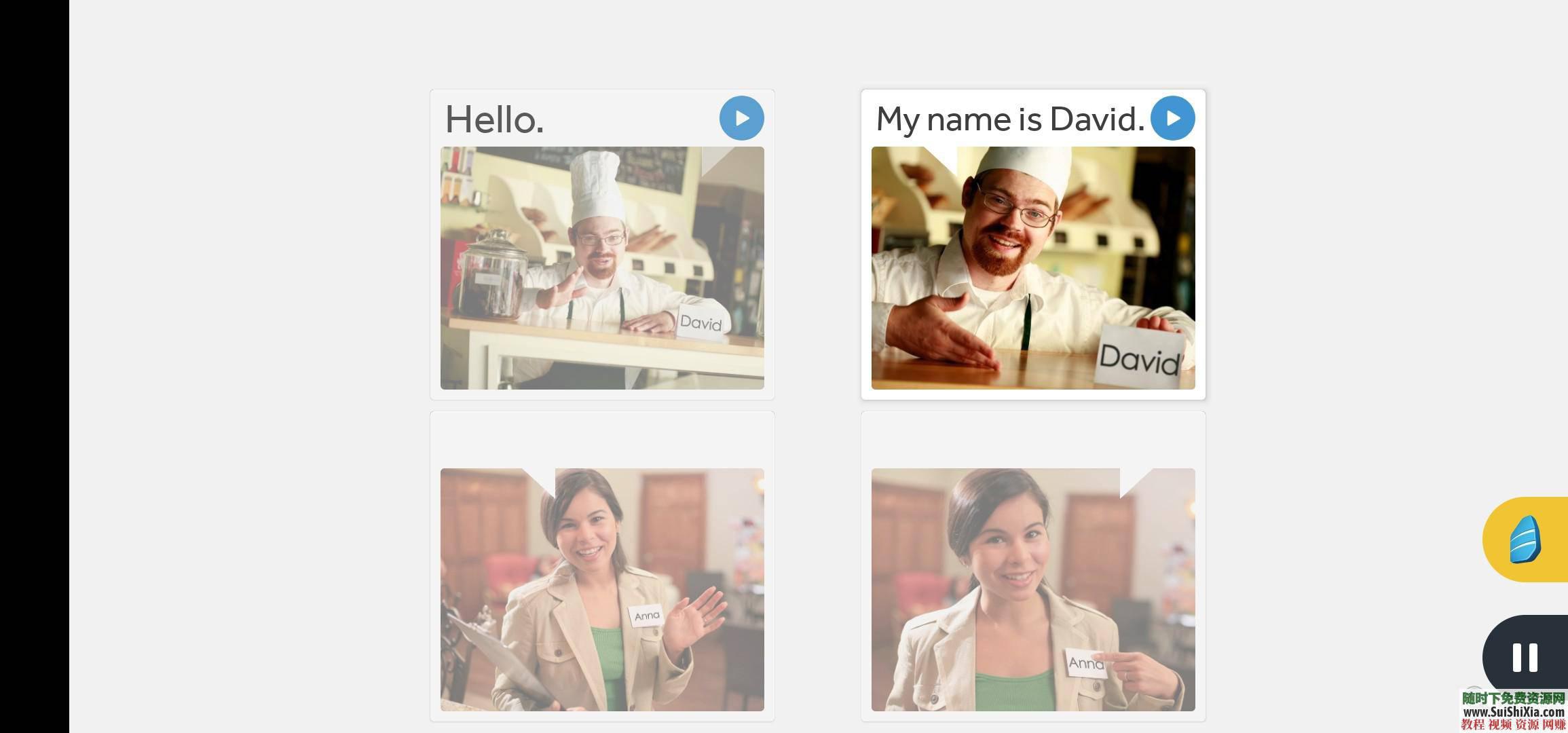Choose the picture of Anna waving
Screen dimensions: 1568x733
(602, 589)
